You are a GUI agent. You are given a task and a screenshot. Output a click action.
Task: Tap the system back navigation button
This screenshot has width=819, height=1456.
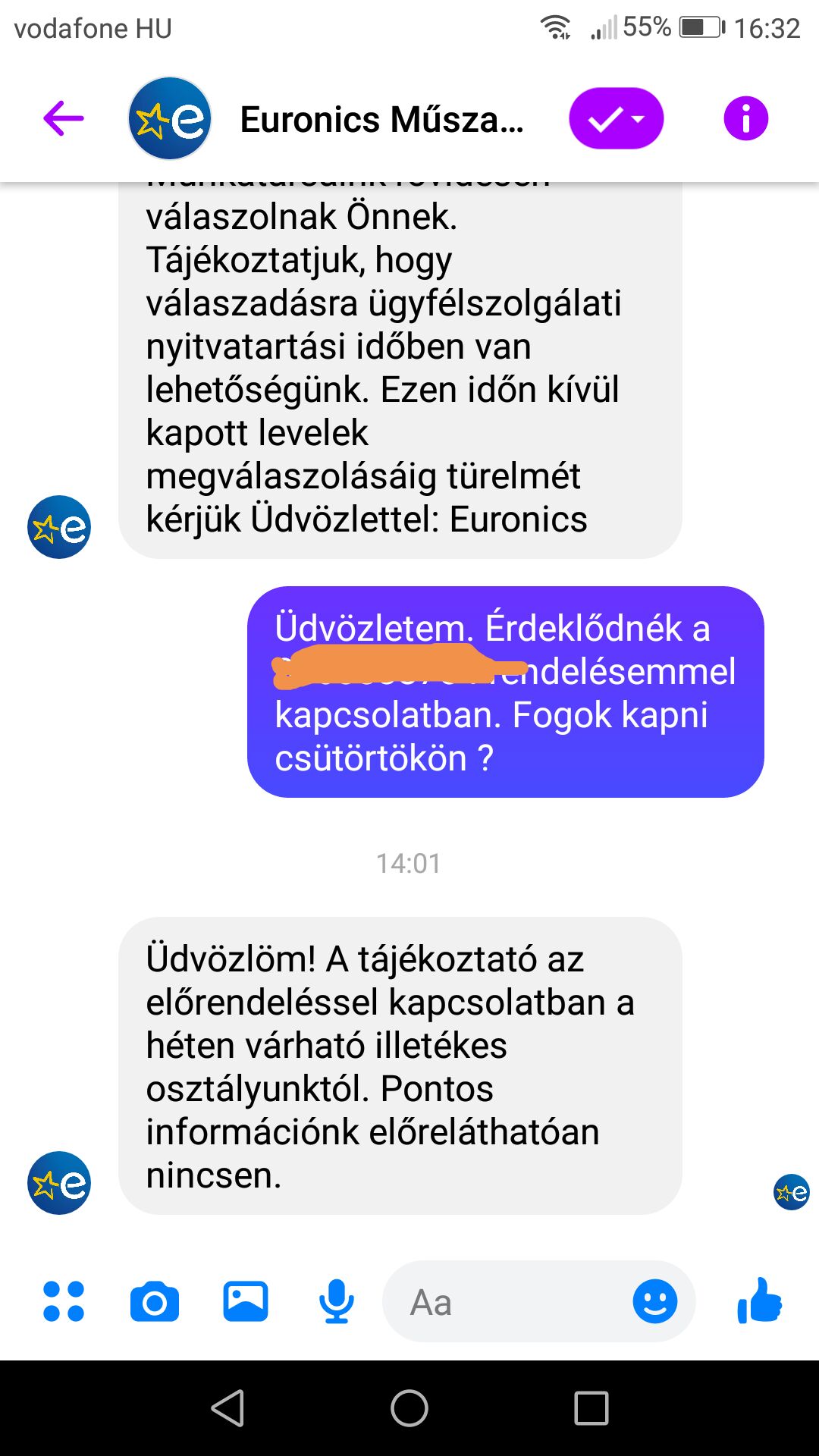(x=227, y=1408)
